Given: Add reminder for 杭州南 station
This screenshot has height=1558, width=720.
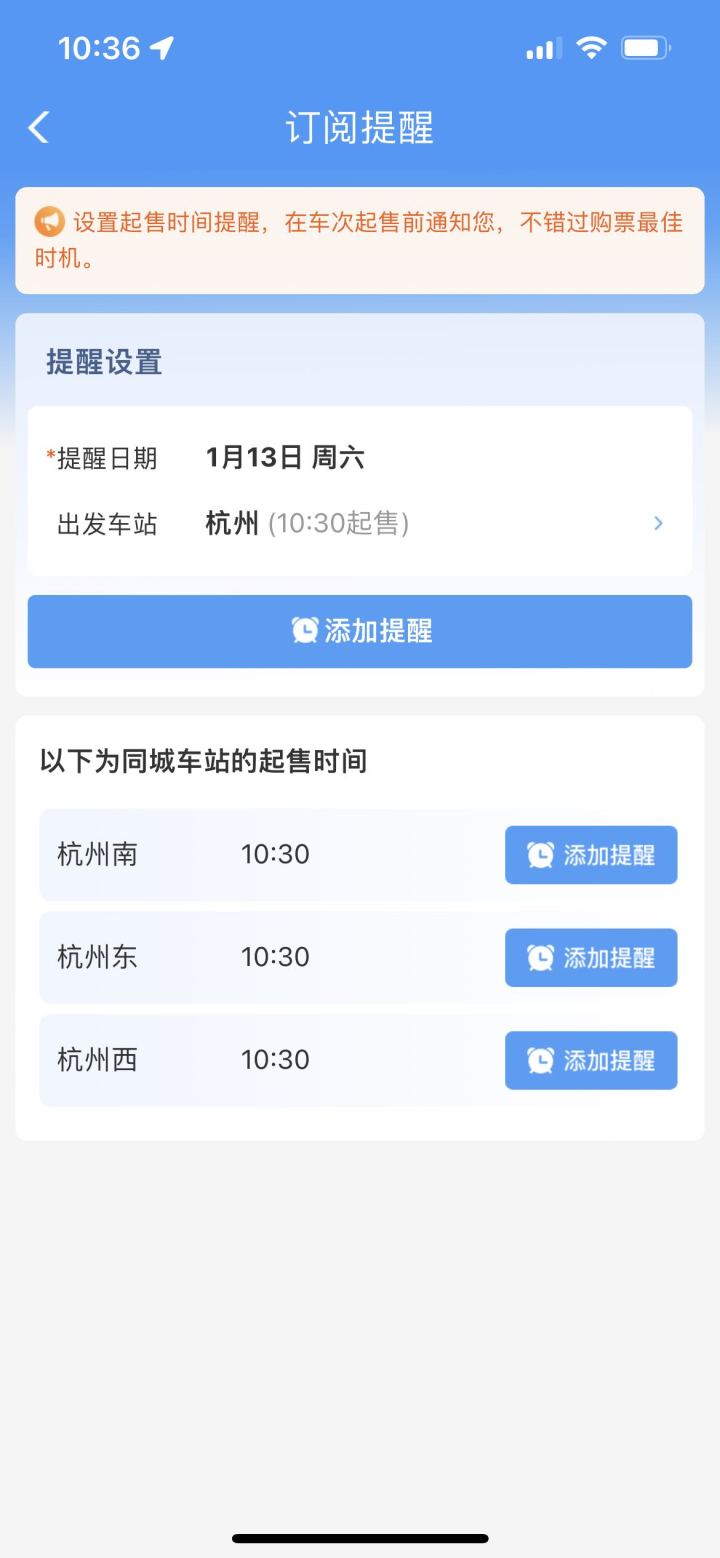Looking at the screenshot, I should coord(591,855).
